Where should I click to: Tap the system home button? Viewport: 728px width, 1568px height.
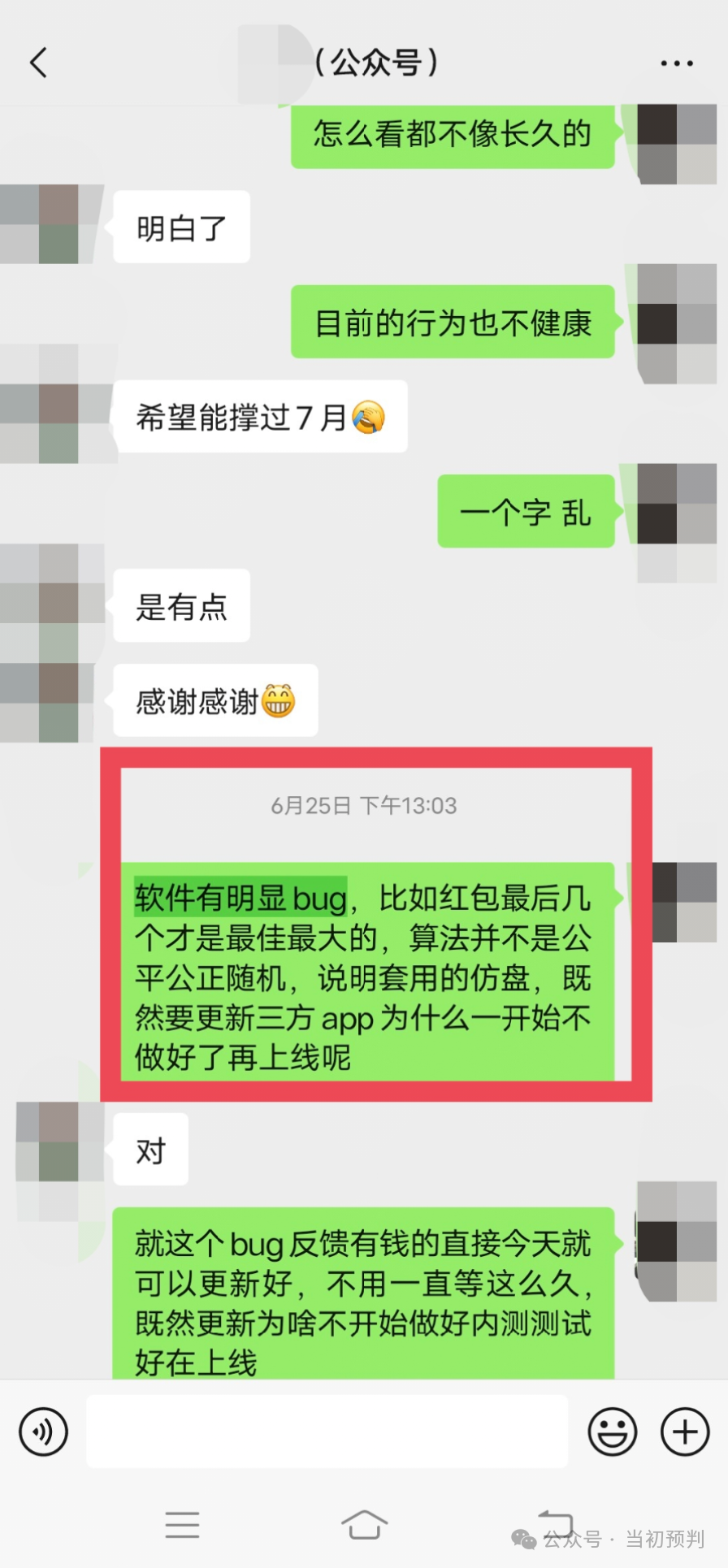click(364, 1524)
